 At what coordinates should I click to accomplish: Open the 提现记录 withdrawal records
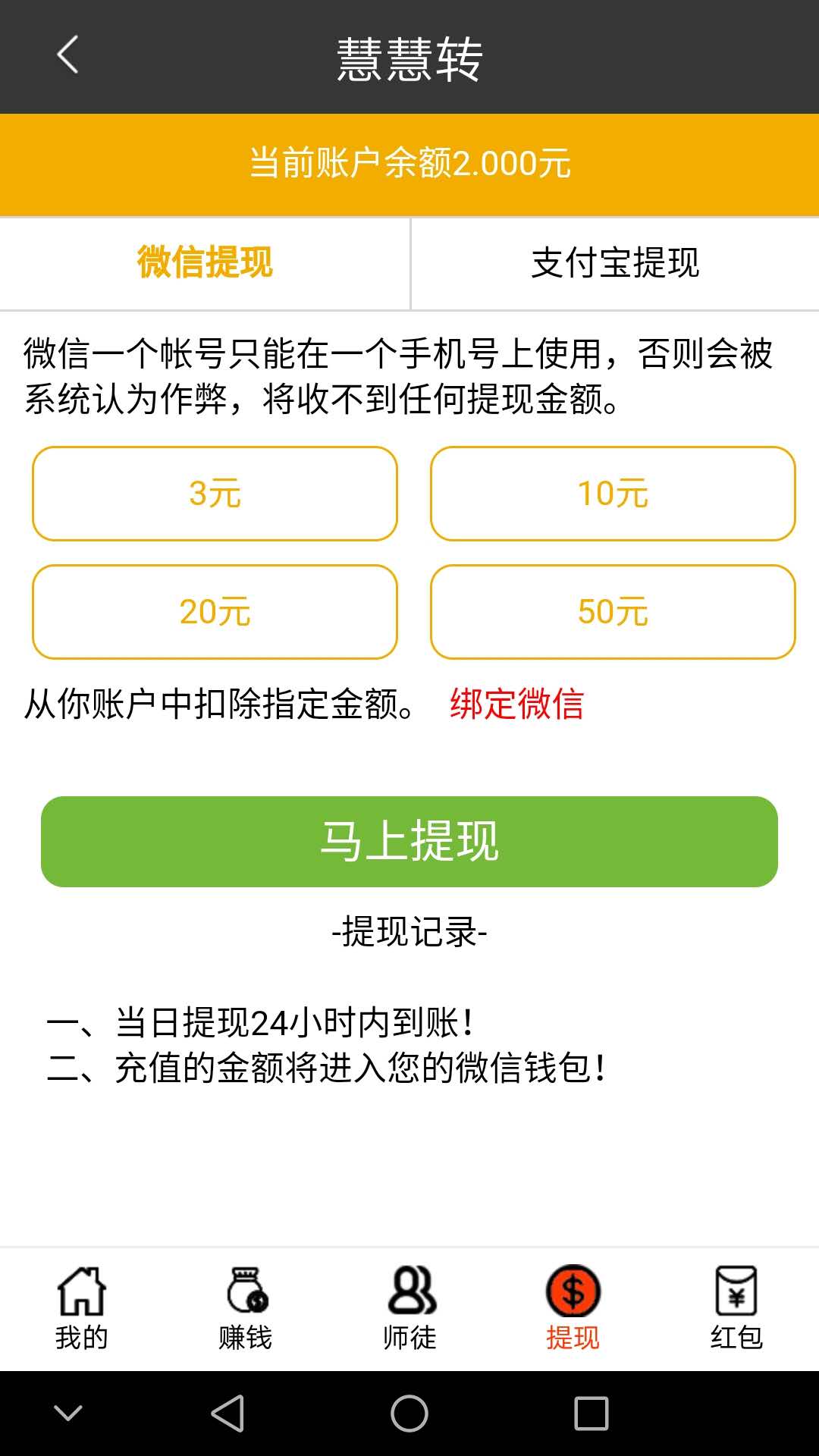tap(409, 936)
